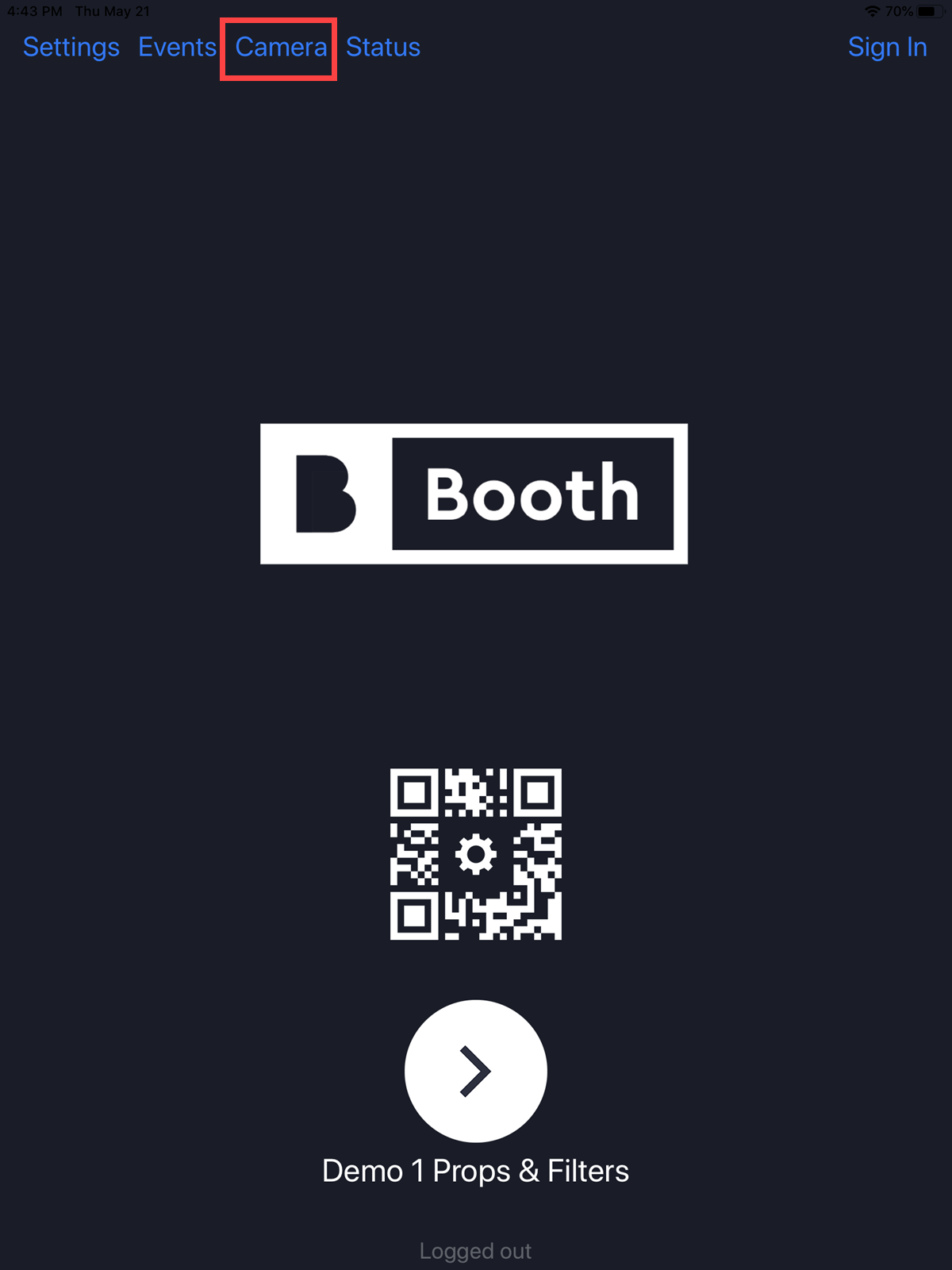
Task: Tap Sign In
Action: point(887,48)
